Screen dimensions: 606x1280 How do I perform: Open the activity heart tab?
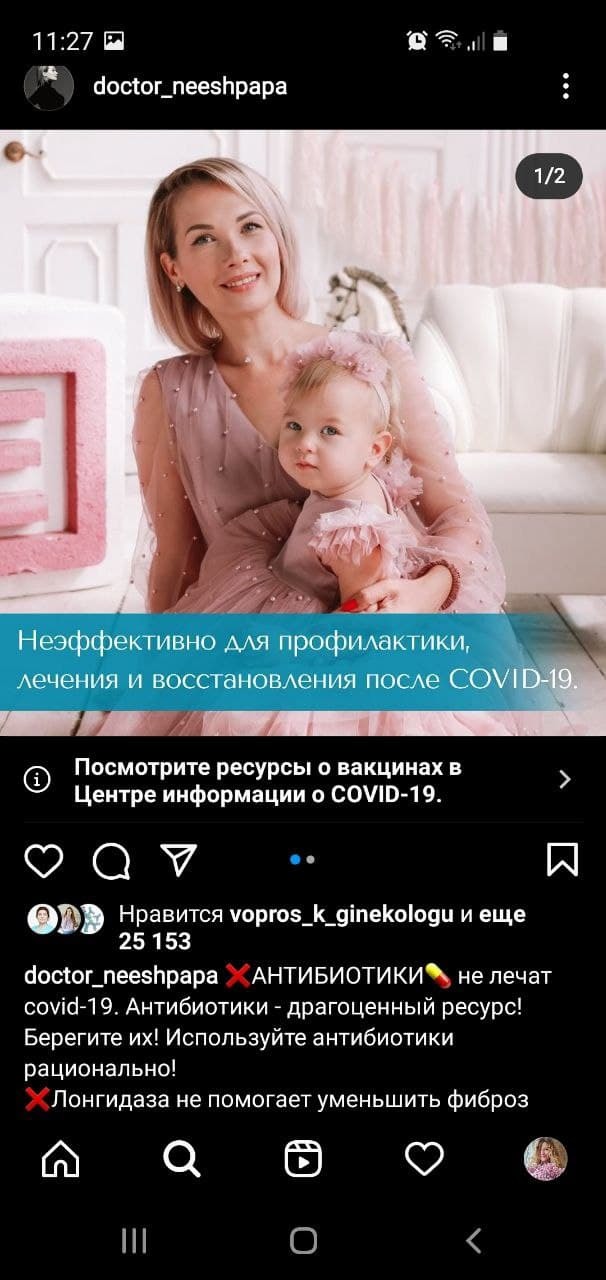[424, 1159]
